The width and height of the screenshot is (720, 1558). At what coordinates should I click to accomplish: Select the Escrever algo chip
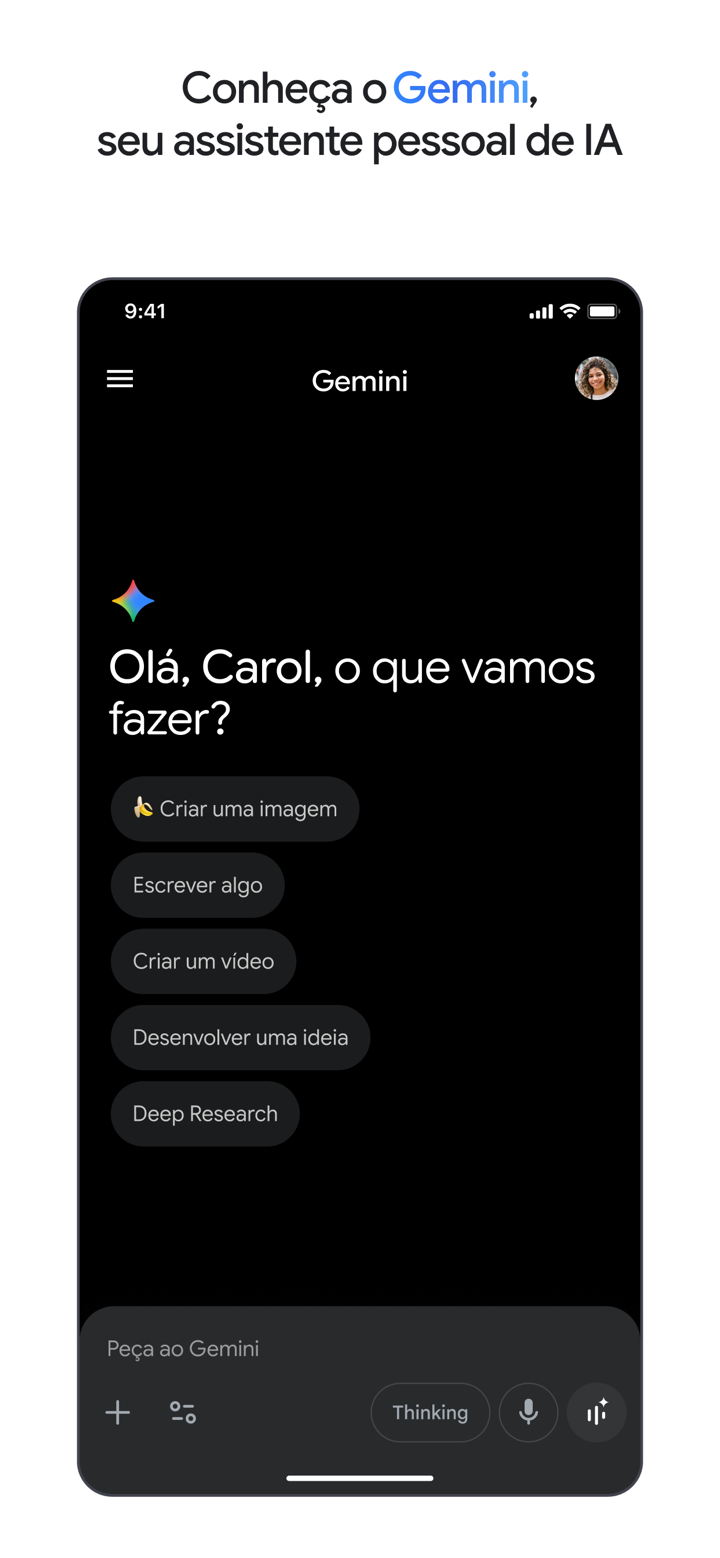tap(197, 885)
